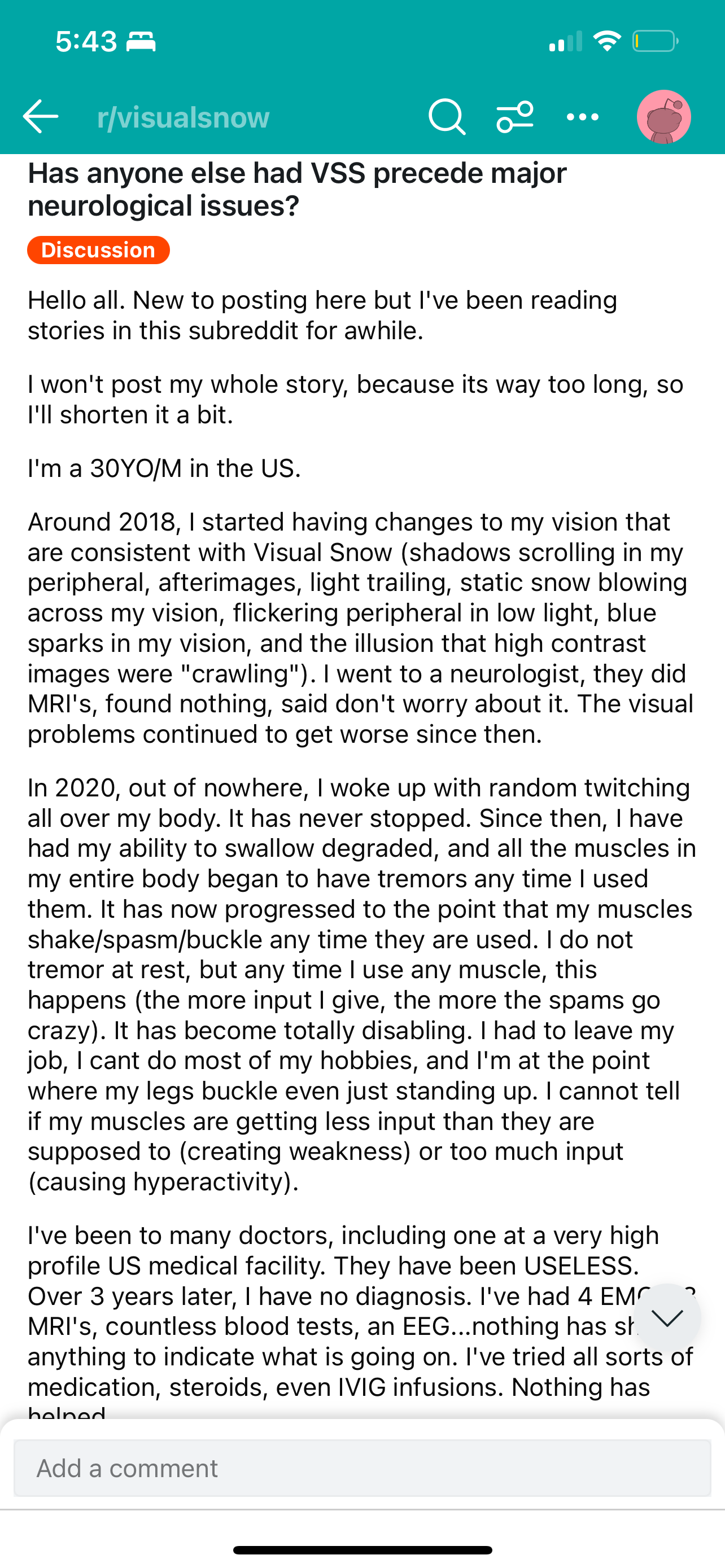This screenshot has height=1568, width=725.
Task: Open the three-dot overflow menu
Action: [583, 117]
